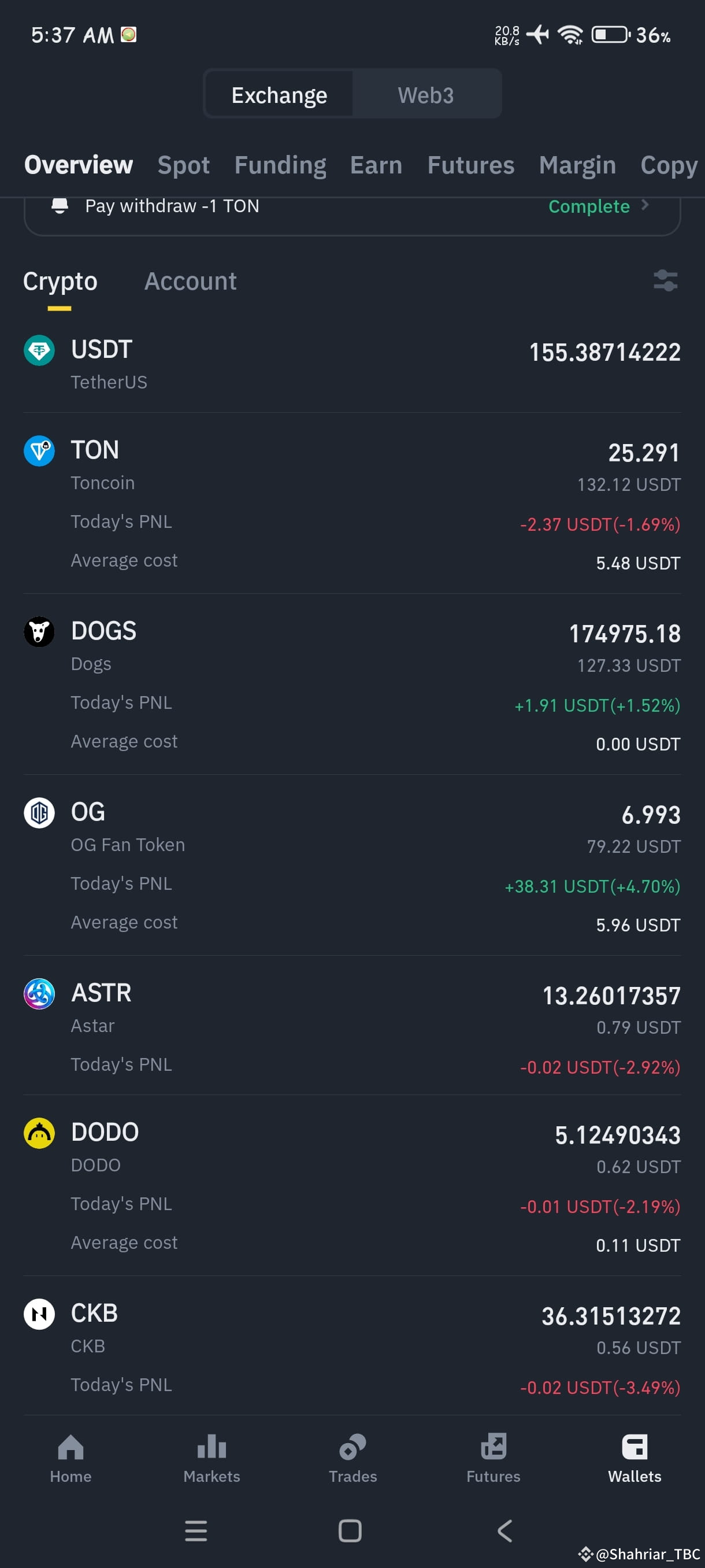Select the Astar token icon

39,993
